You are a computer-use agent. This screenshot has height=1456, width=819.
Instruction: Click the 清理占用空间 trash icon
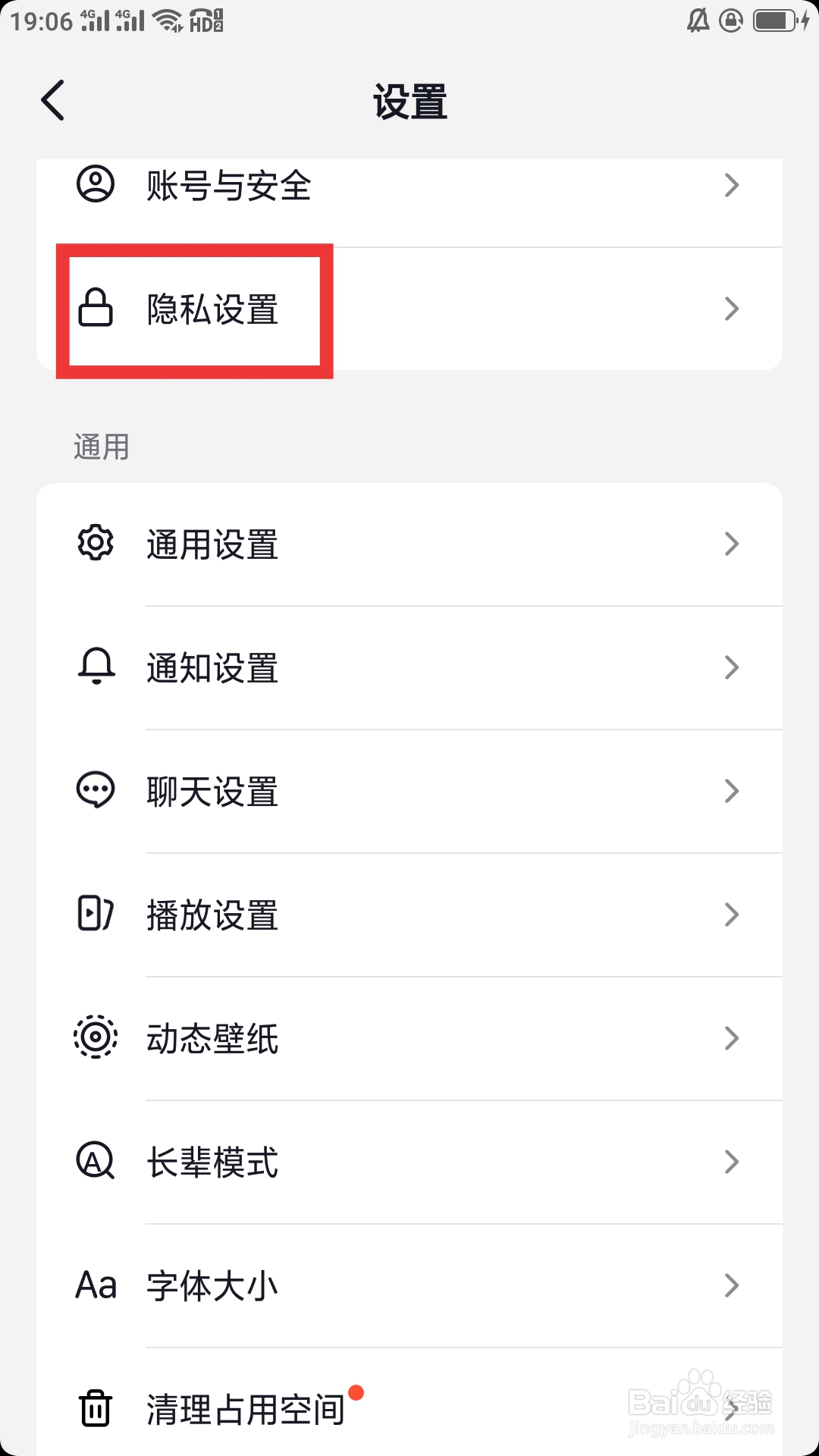95,1408
